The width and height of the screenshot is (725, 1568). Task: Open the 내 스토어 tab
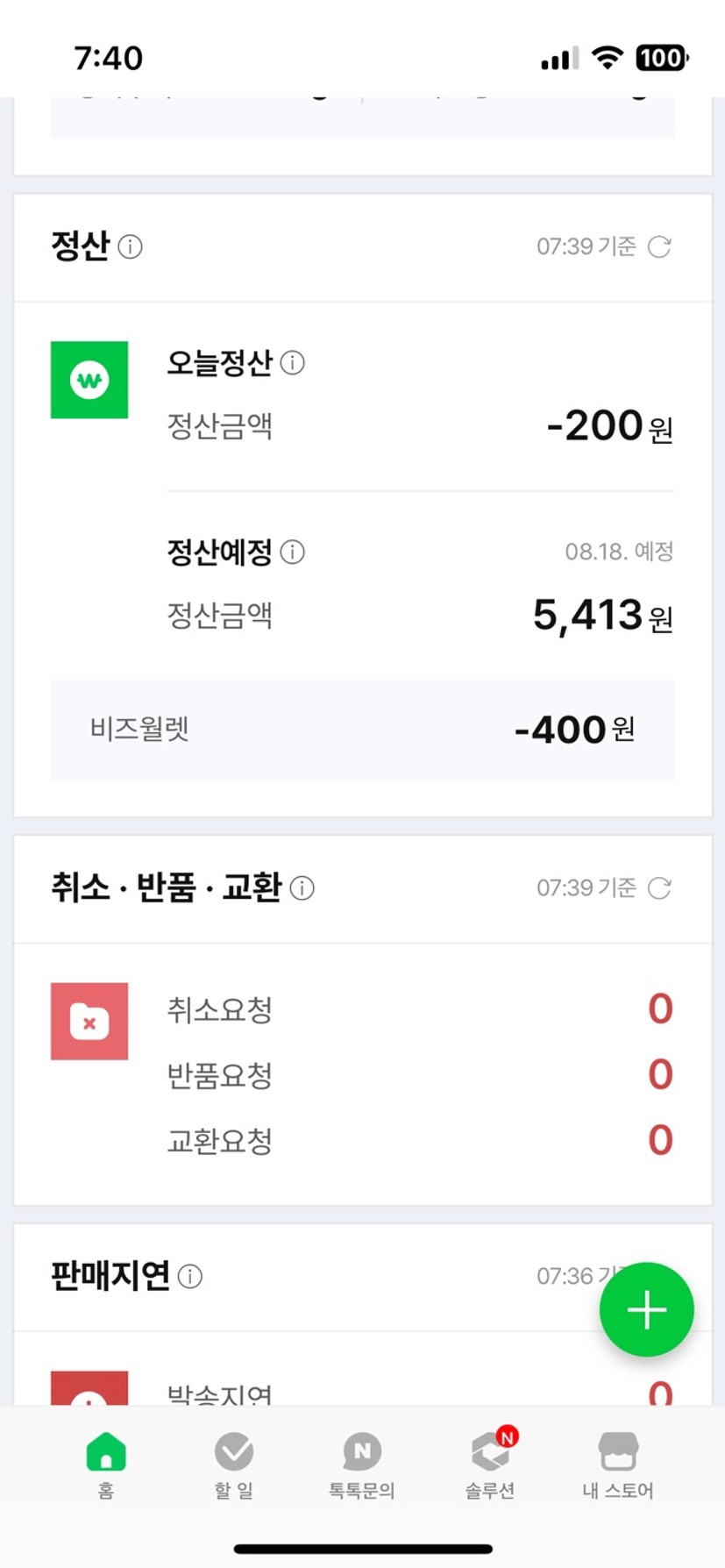coord(618,1465)
